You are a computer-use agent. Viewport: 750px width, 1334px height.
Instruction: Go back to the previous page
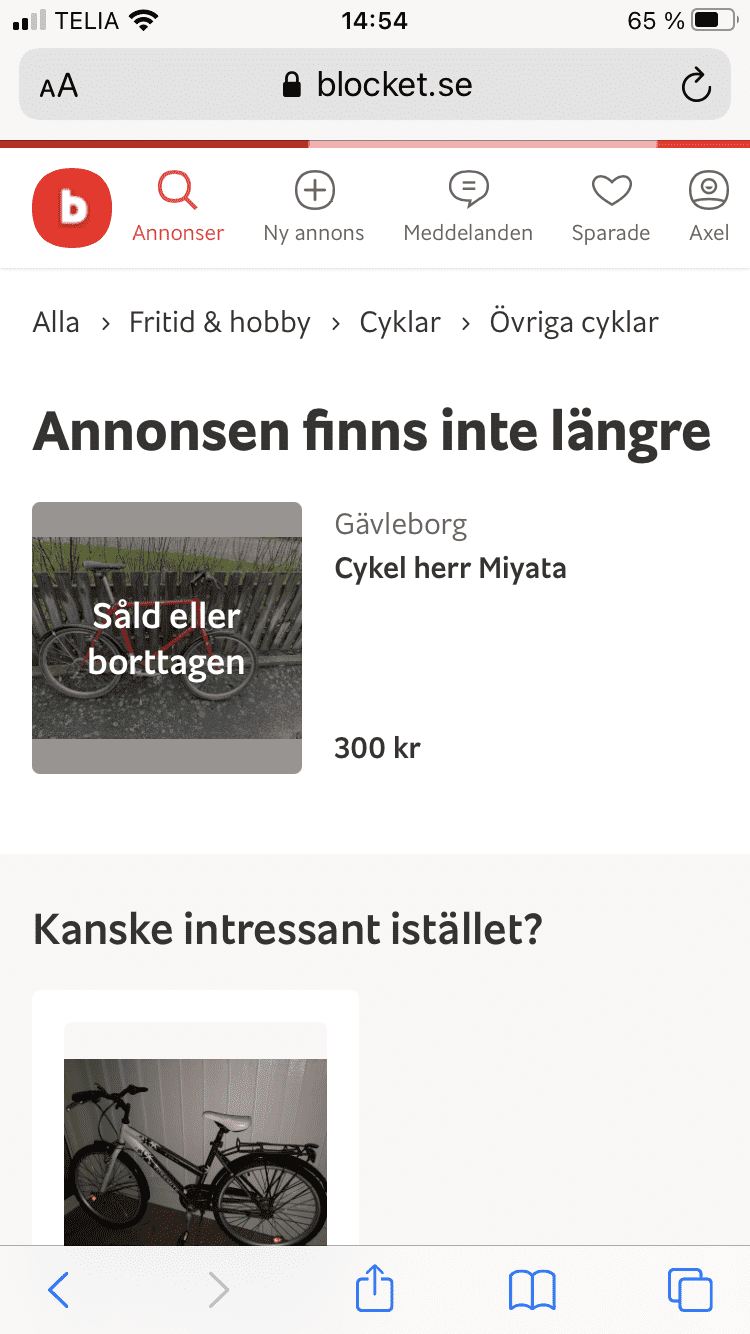click(x=59, y=1290)
